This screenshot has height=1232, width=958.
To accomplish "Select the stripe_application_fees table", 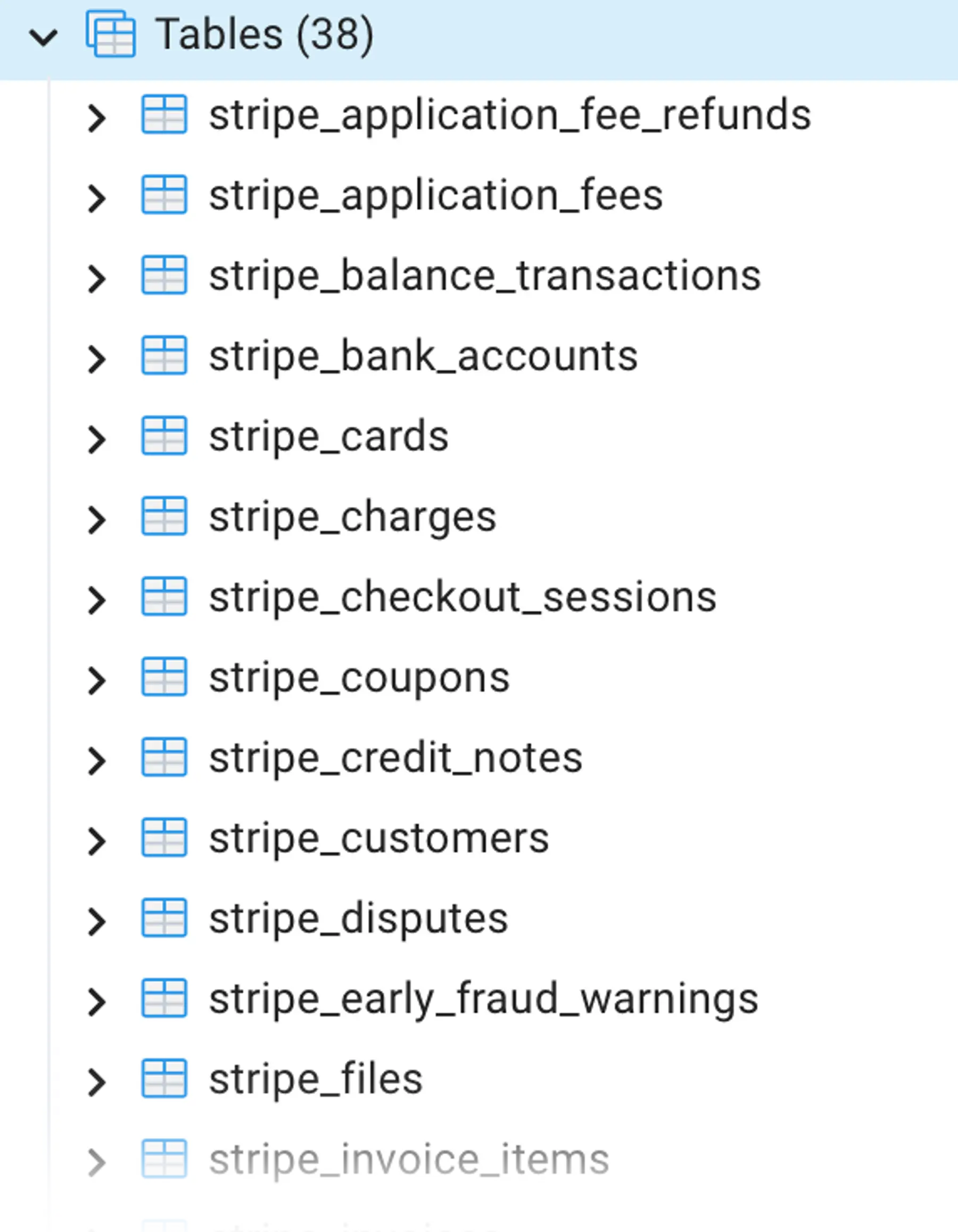I will 435,196.
